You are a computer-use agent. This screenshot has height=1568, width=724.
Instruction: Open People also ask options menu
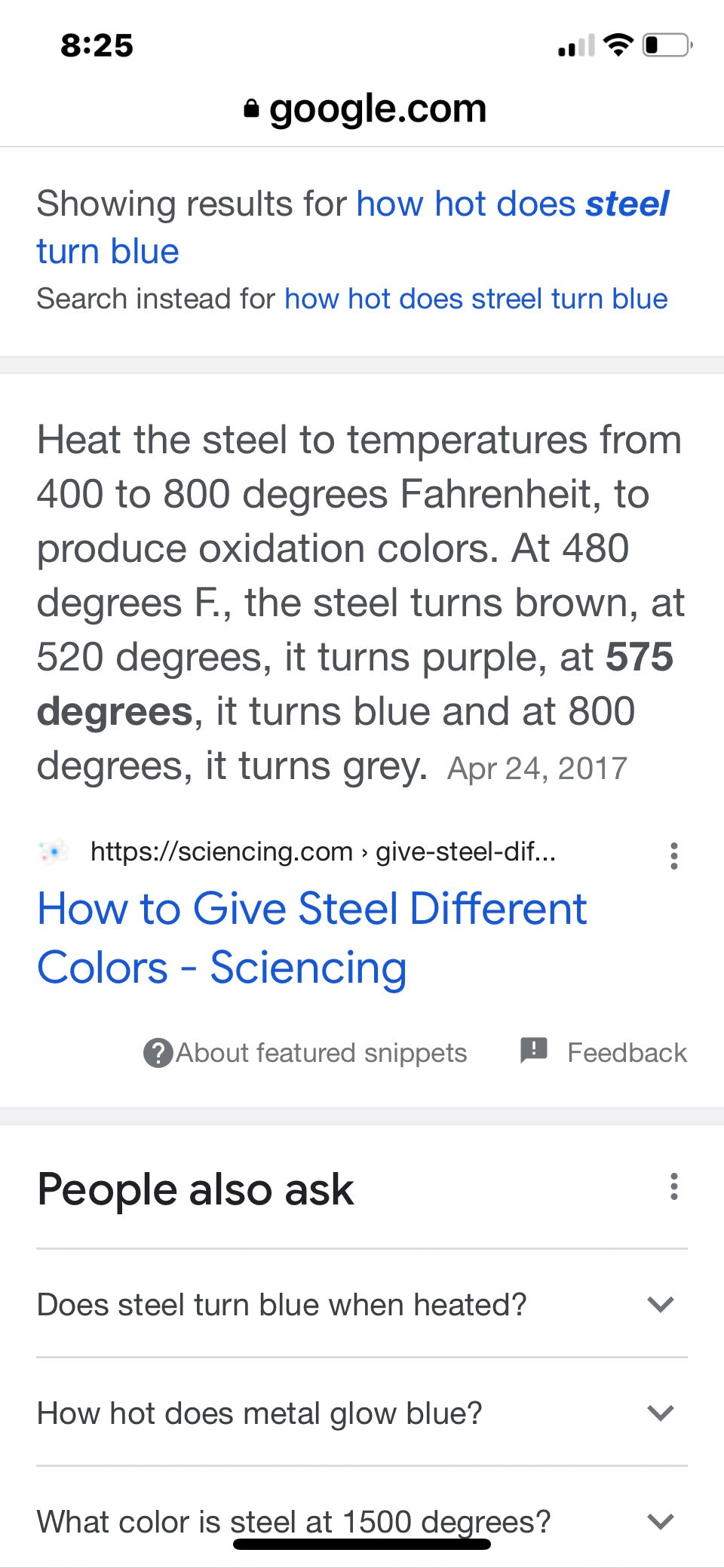click(x=673, y=1187)
